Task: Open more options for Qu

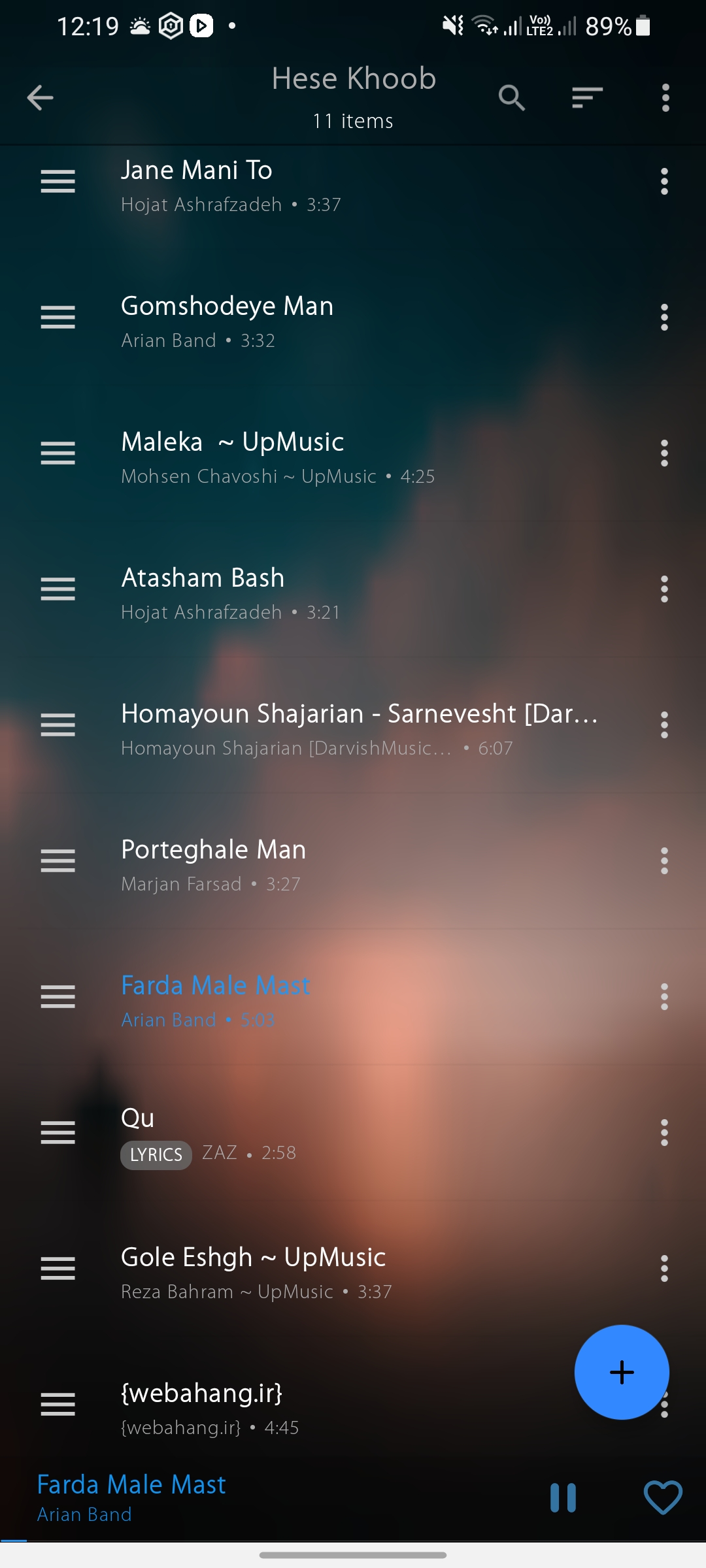Action: (x=664, y=1133)
